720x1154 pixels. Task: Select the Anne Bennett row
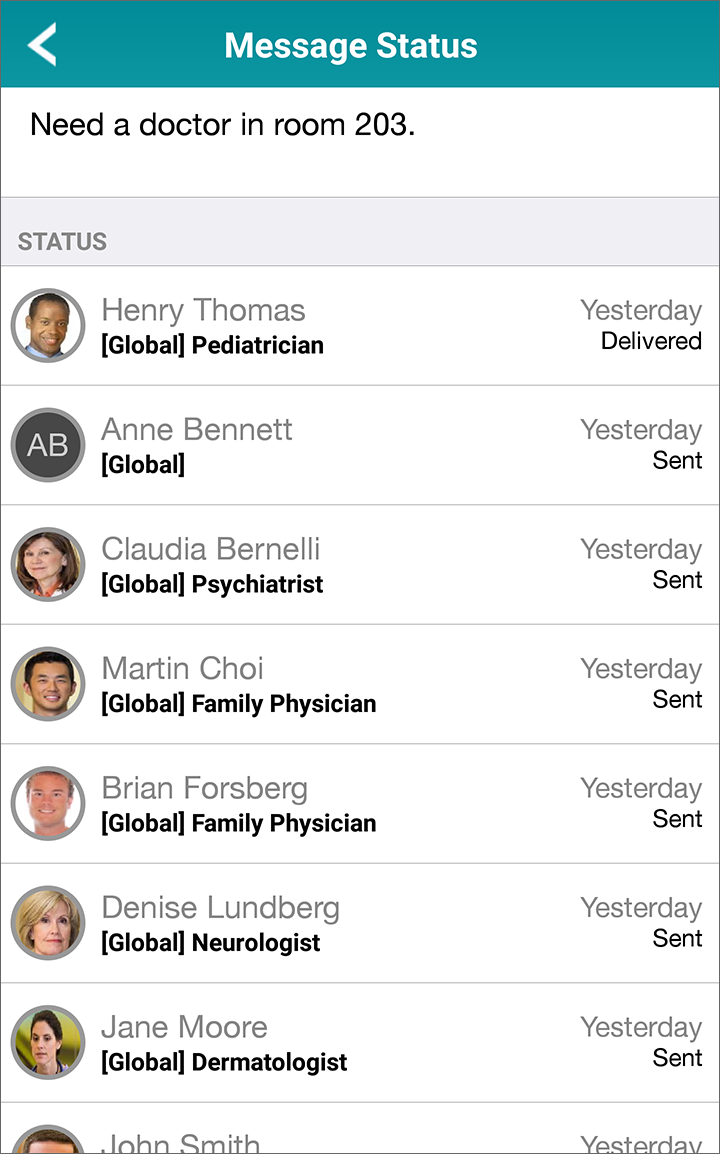[360, 445]
